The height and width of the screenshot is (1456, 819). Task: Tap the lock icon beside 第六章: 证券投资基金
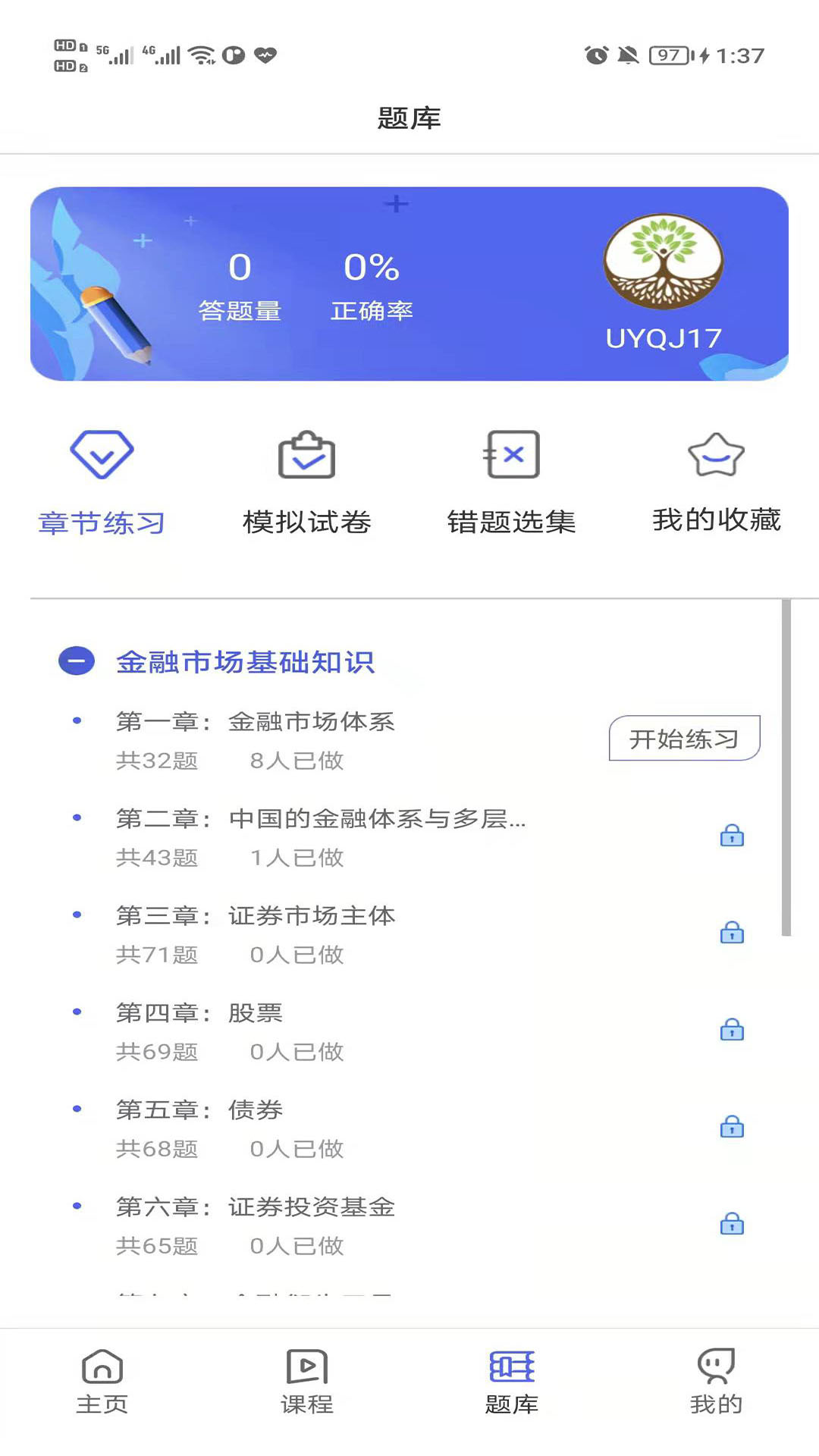point(731,1224)
